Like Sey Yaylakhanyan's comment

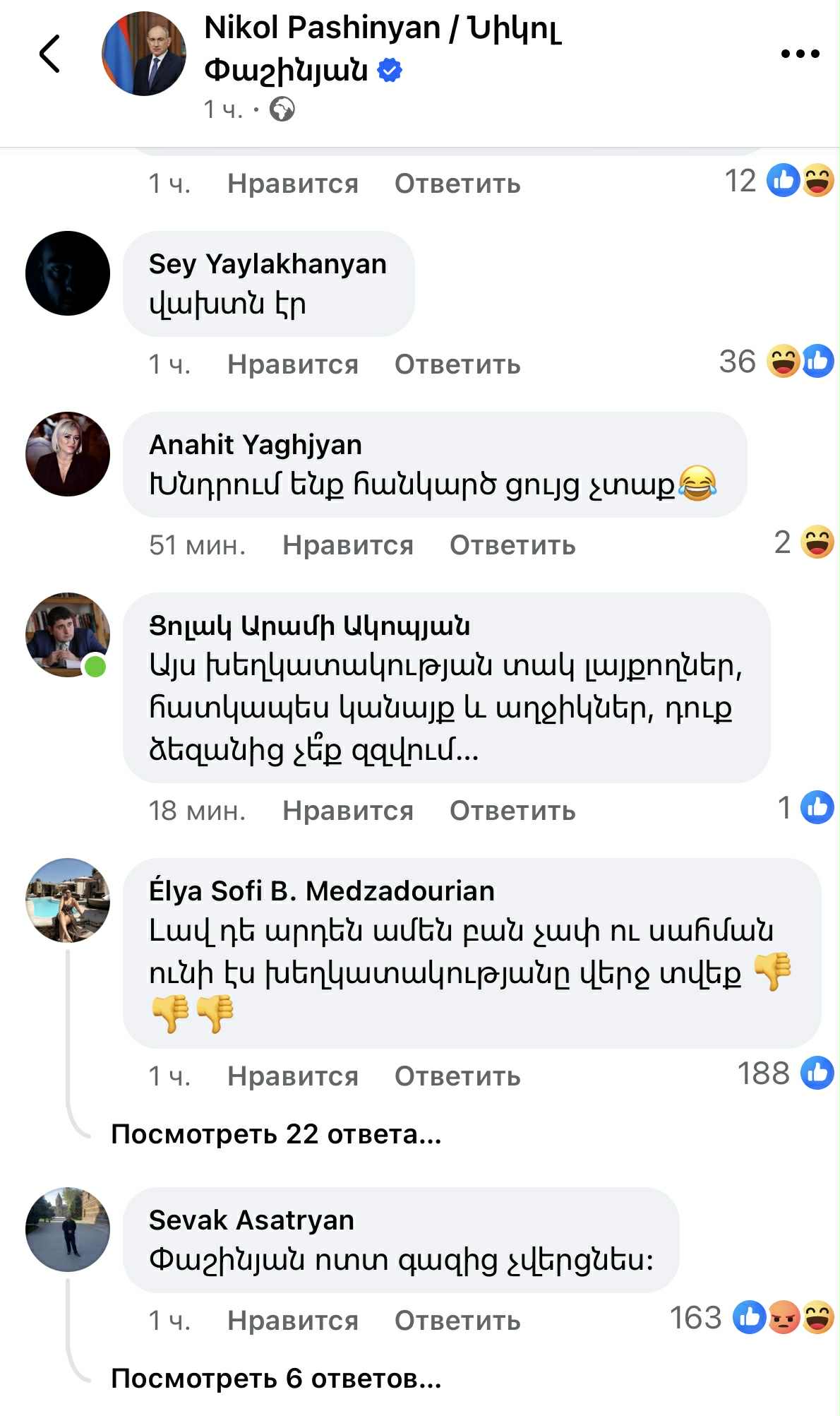pyautogui.click(x=292, y=364)
